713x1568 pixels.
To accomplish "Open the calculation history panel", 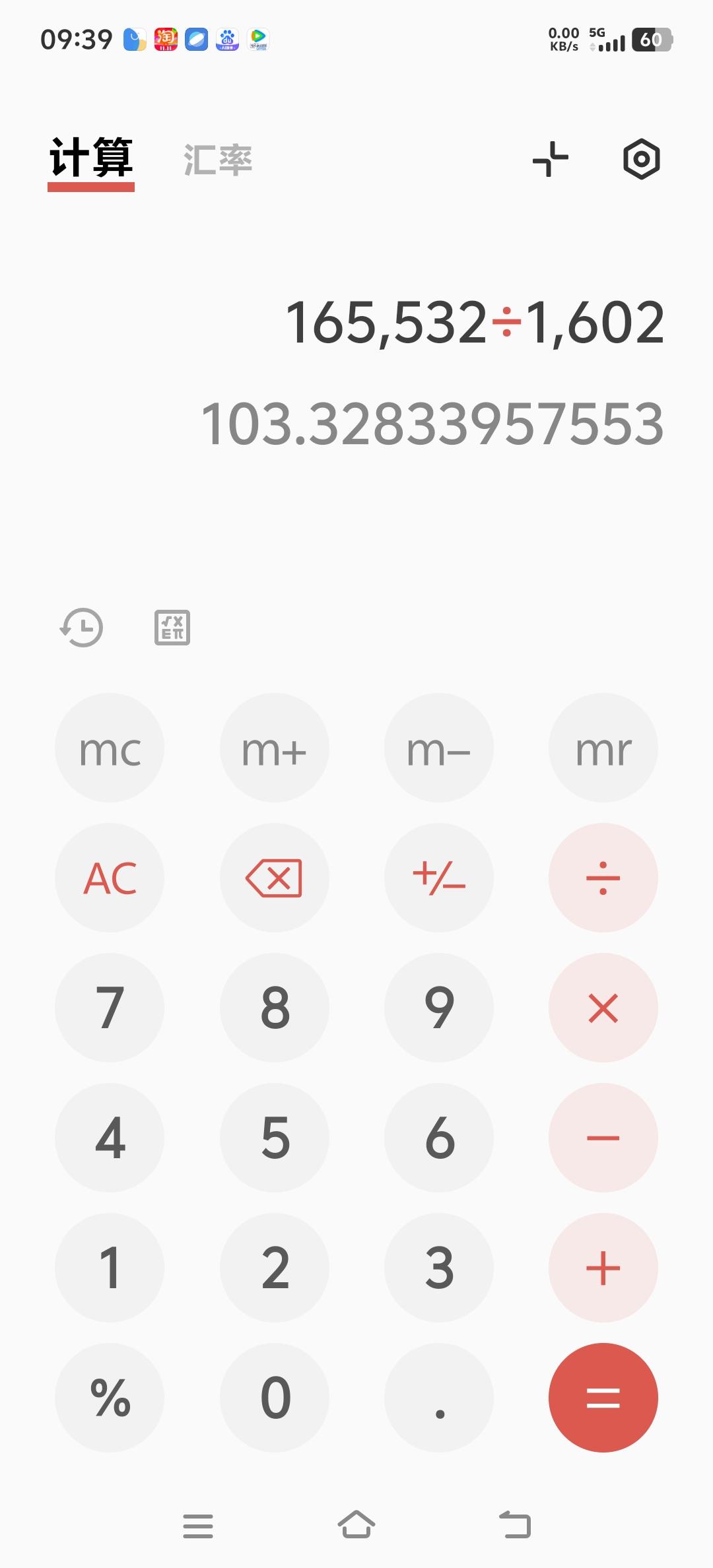I will pos(82,628).
